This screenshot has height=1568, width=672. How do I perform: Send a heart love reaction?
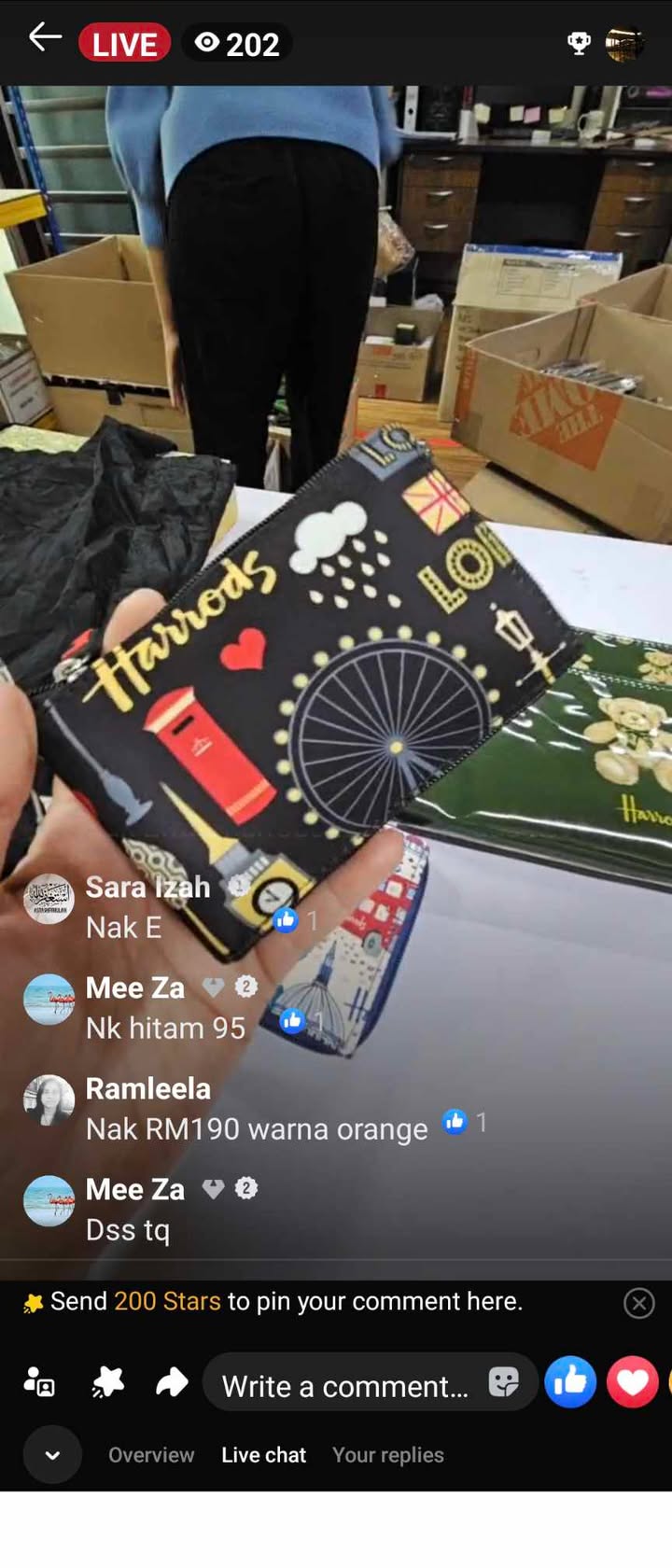(632, 1382)
